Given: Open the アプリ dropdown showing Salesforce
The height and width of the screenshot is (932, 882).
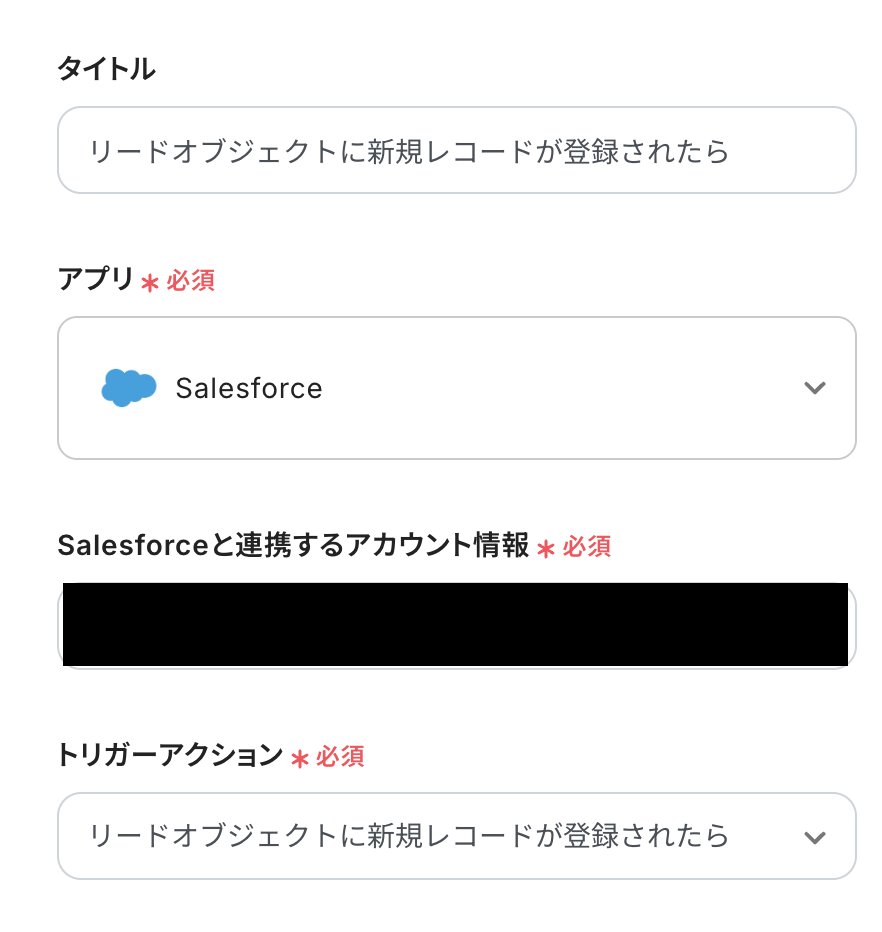Looking at the screenshot, I should 456,388.
